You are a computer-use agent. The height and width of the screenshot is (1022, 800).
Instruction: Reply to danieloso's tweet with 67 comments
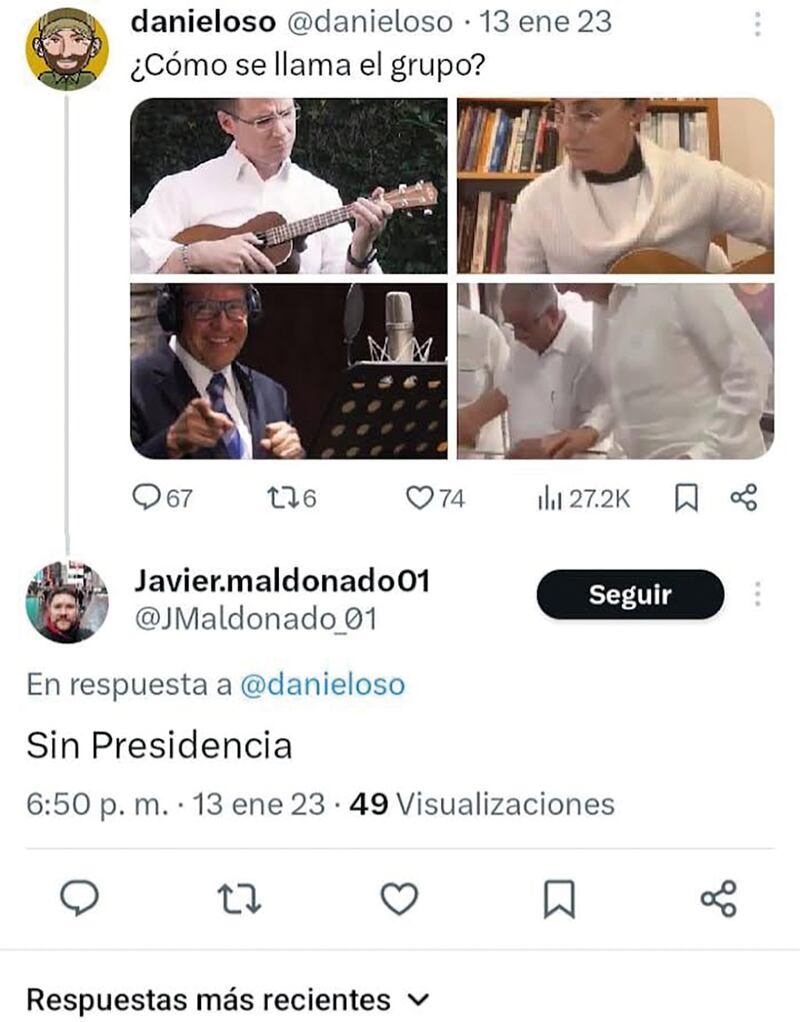(162, 497)
